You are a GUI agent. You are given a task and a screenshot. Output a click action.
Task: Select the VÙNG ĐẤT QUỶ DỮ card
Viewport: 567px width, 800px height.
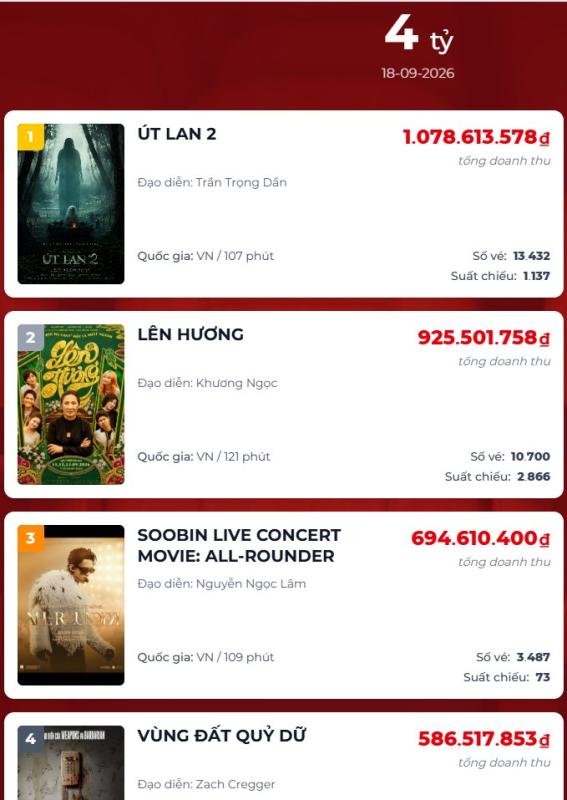click(x=283, y=756)
